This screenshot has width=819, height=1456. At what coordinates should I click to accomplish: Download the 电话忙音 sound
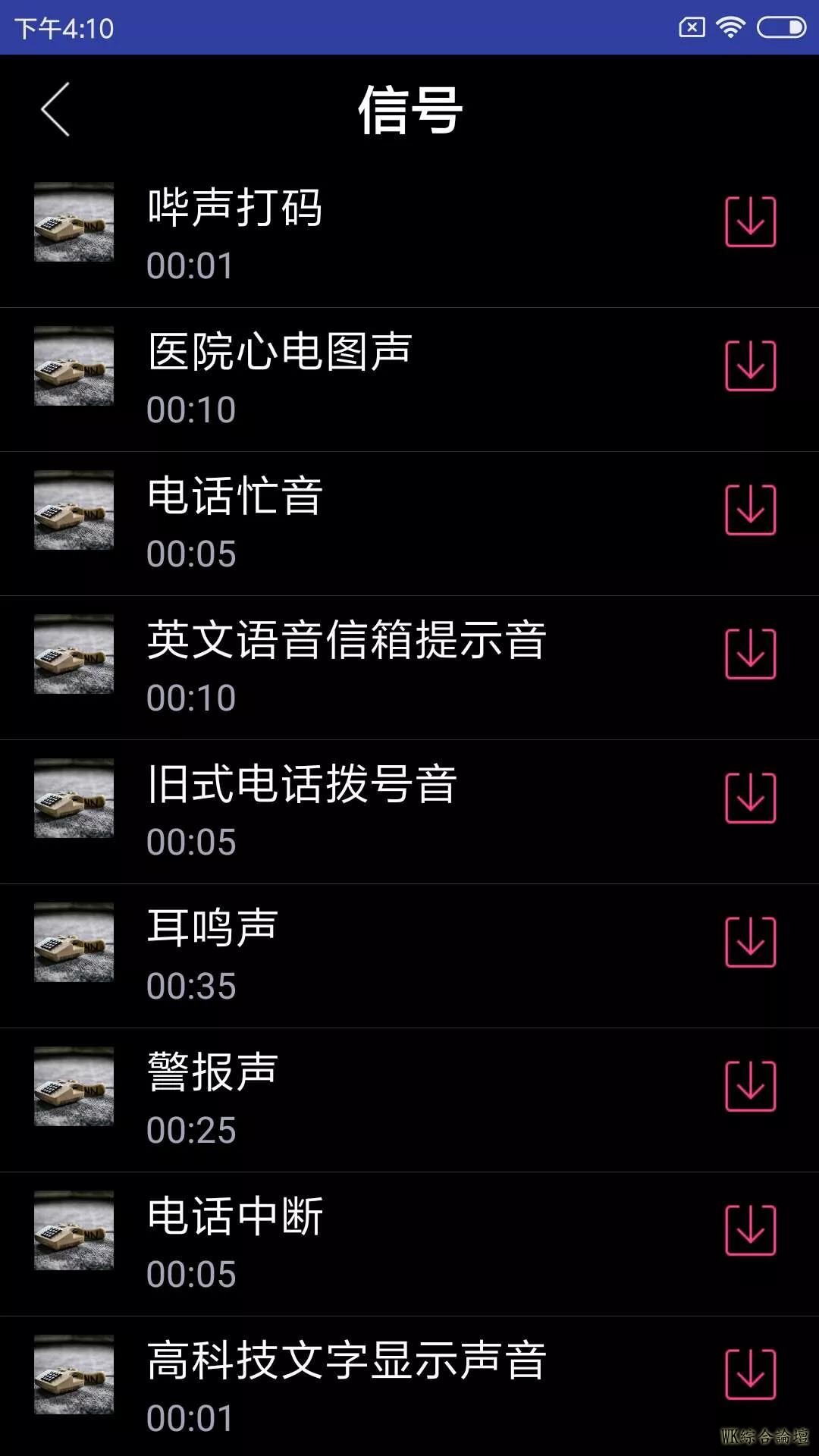[750, 510]
